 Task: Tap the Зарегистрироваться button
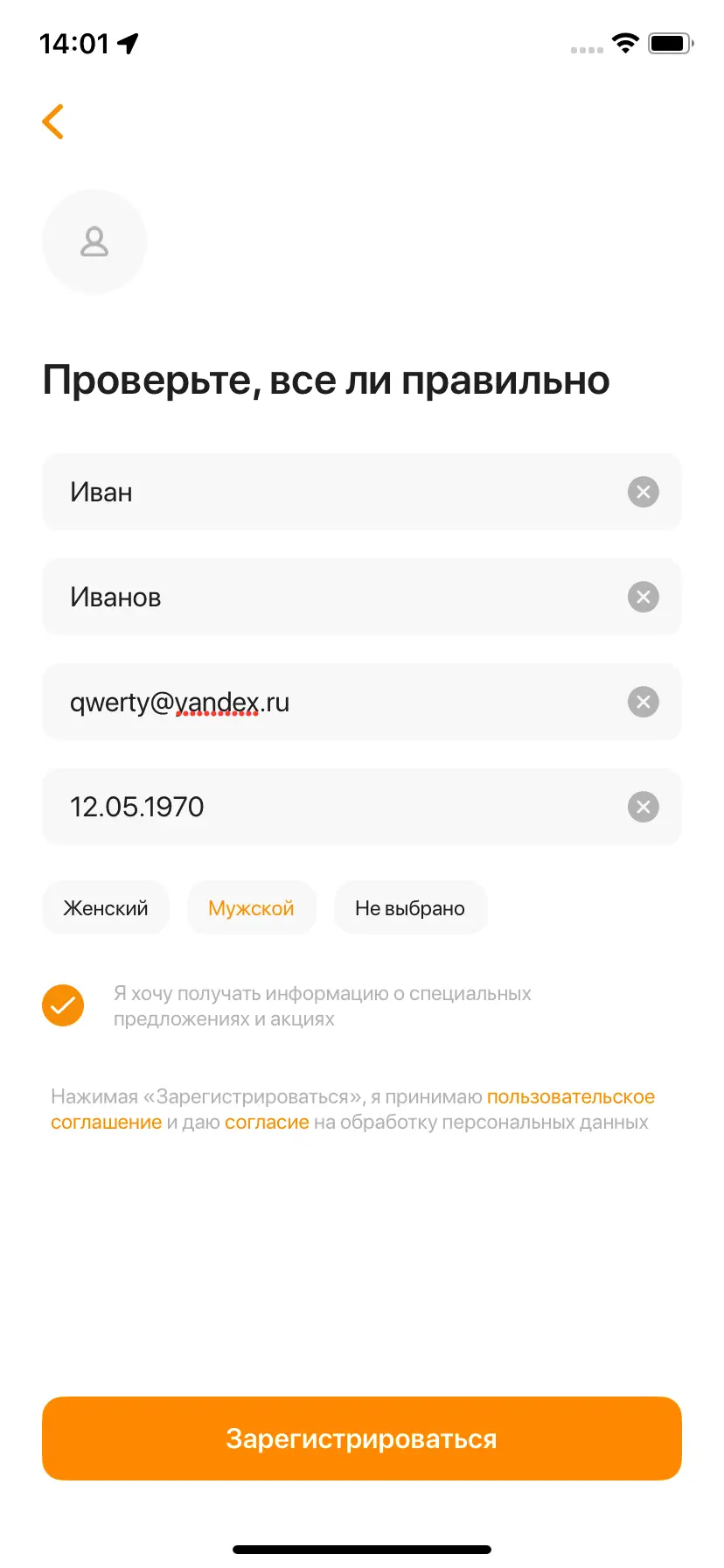pyautogui.click(x=362, y=1438)
